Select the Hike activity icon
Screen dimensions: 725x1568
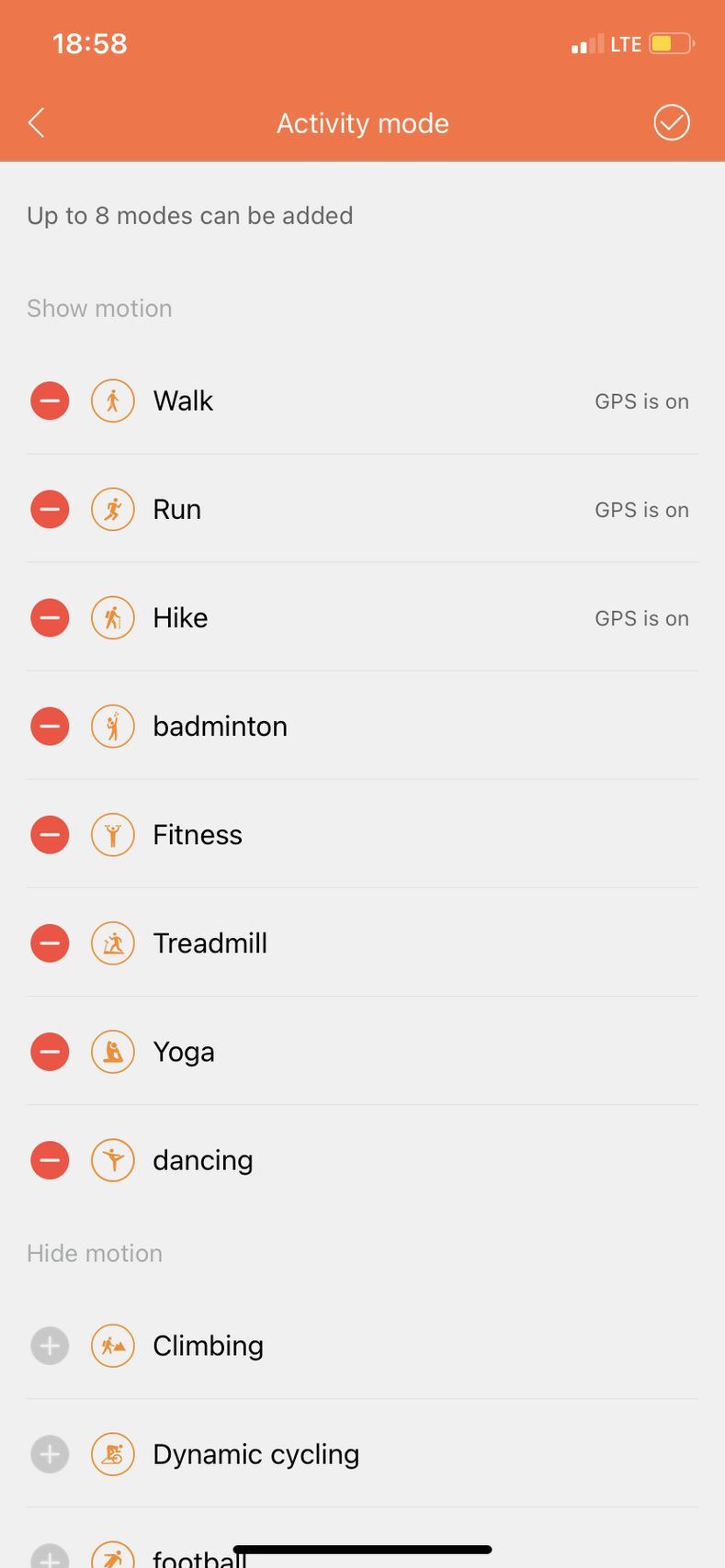click(112, 617)
